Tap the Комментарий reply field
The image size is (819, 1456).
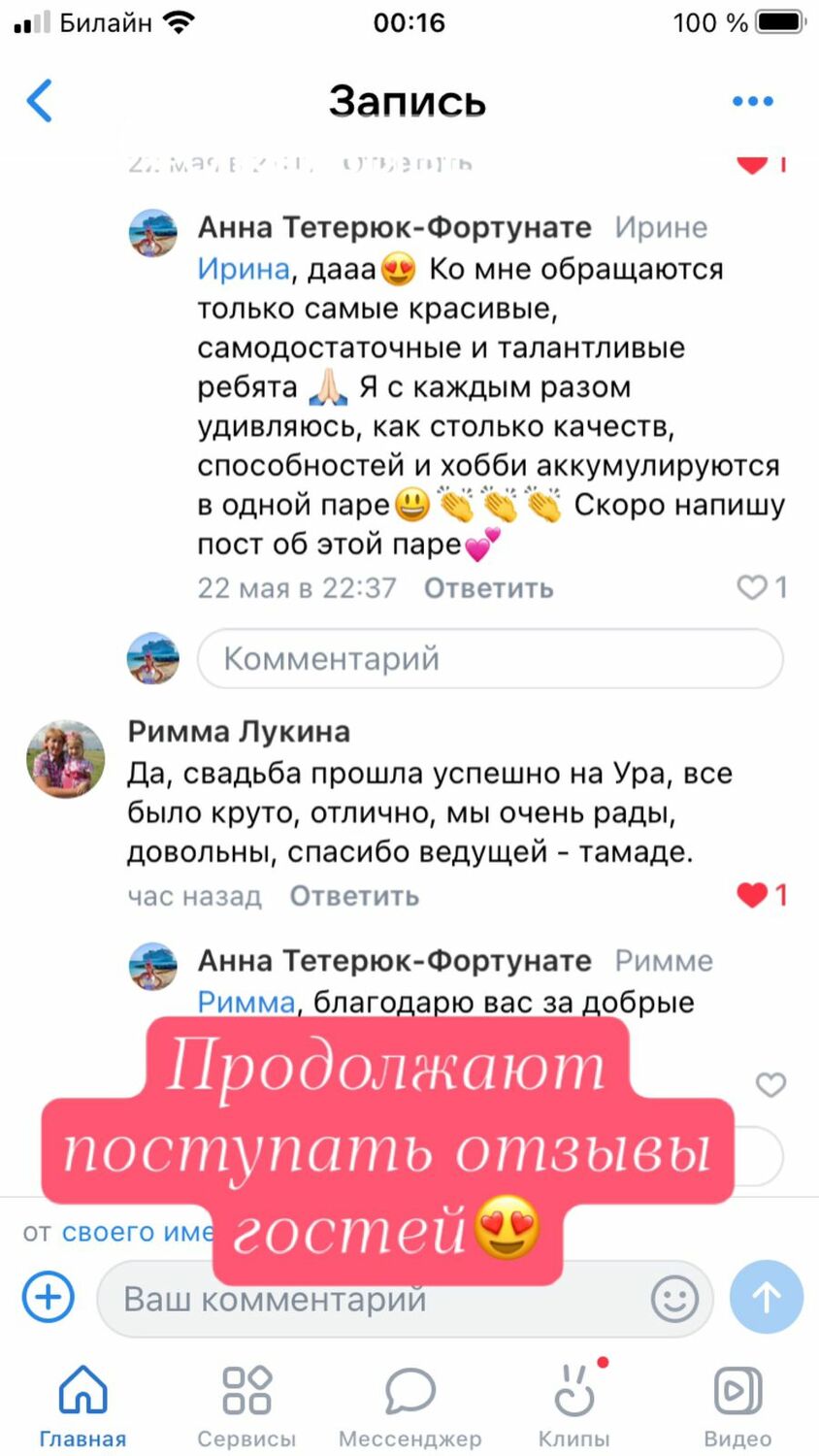click(489, 659)
